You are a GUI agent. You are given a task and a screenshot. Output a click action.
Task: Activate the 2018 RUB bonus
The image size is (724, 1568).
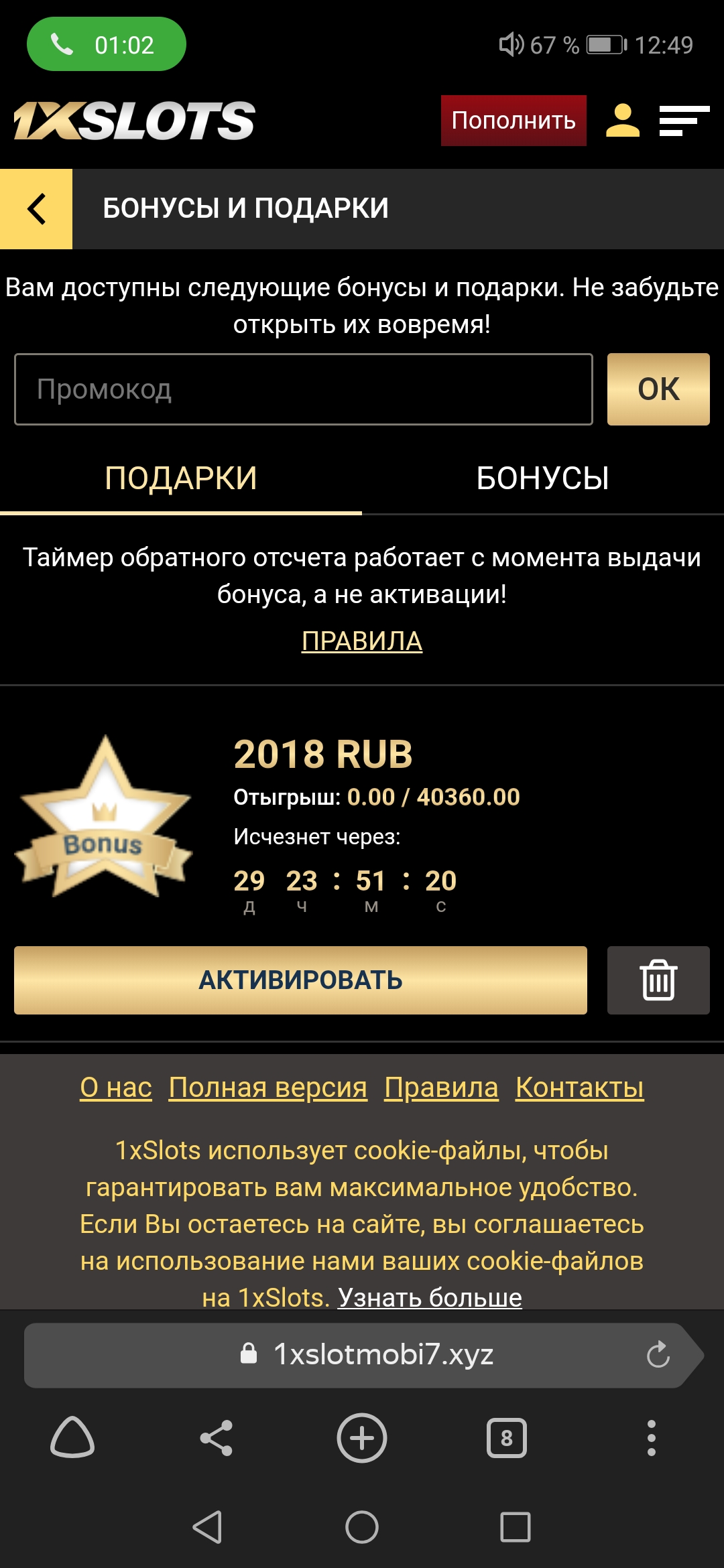click(x=300, y=980)
